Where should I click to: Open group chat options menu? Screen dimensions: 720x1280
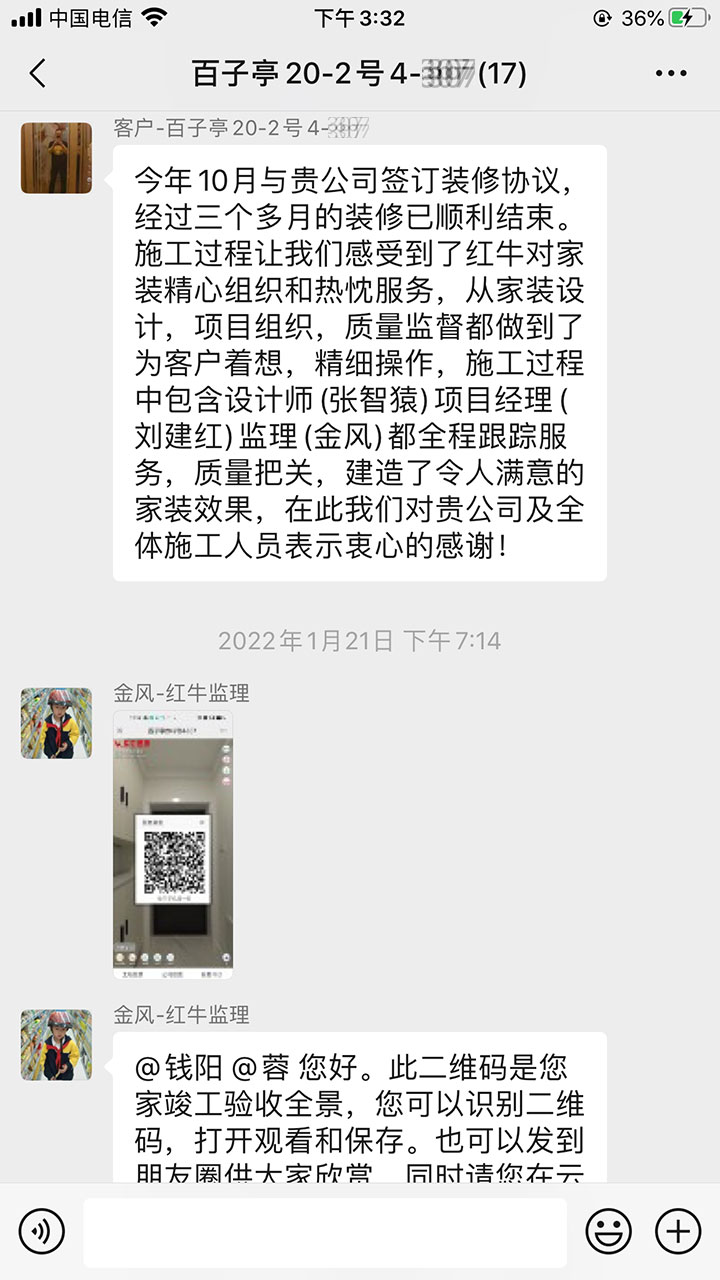[x=670, y=73]
